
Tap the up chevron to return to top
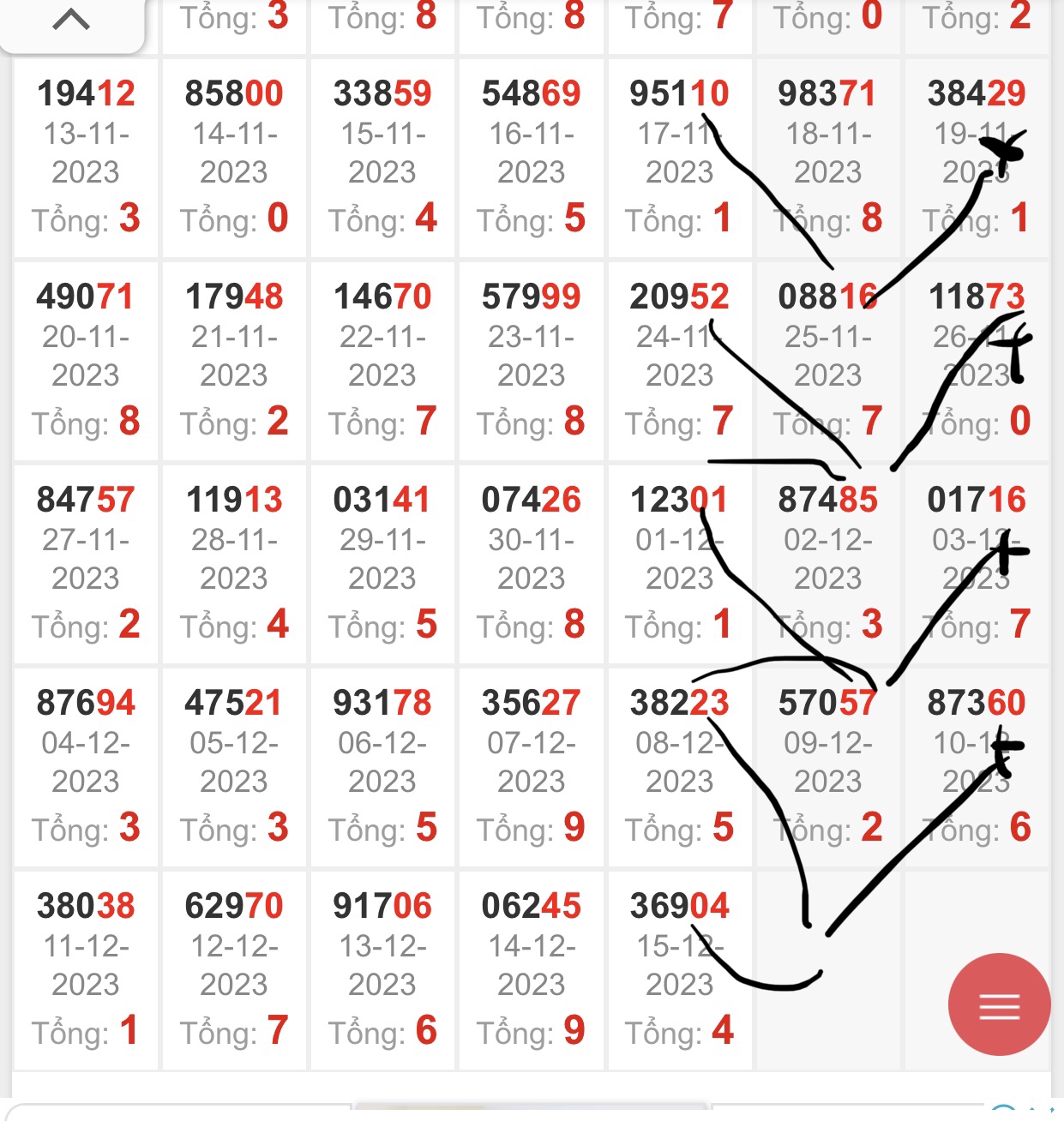[71, 20]
